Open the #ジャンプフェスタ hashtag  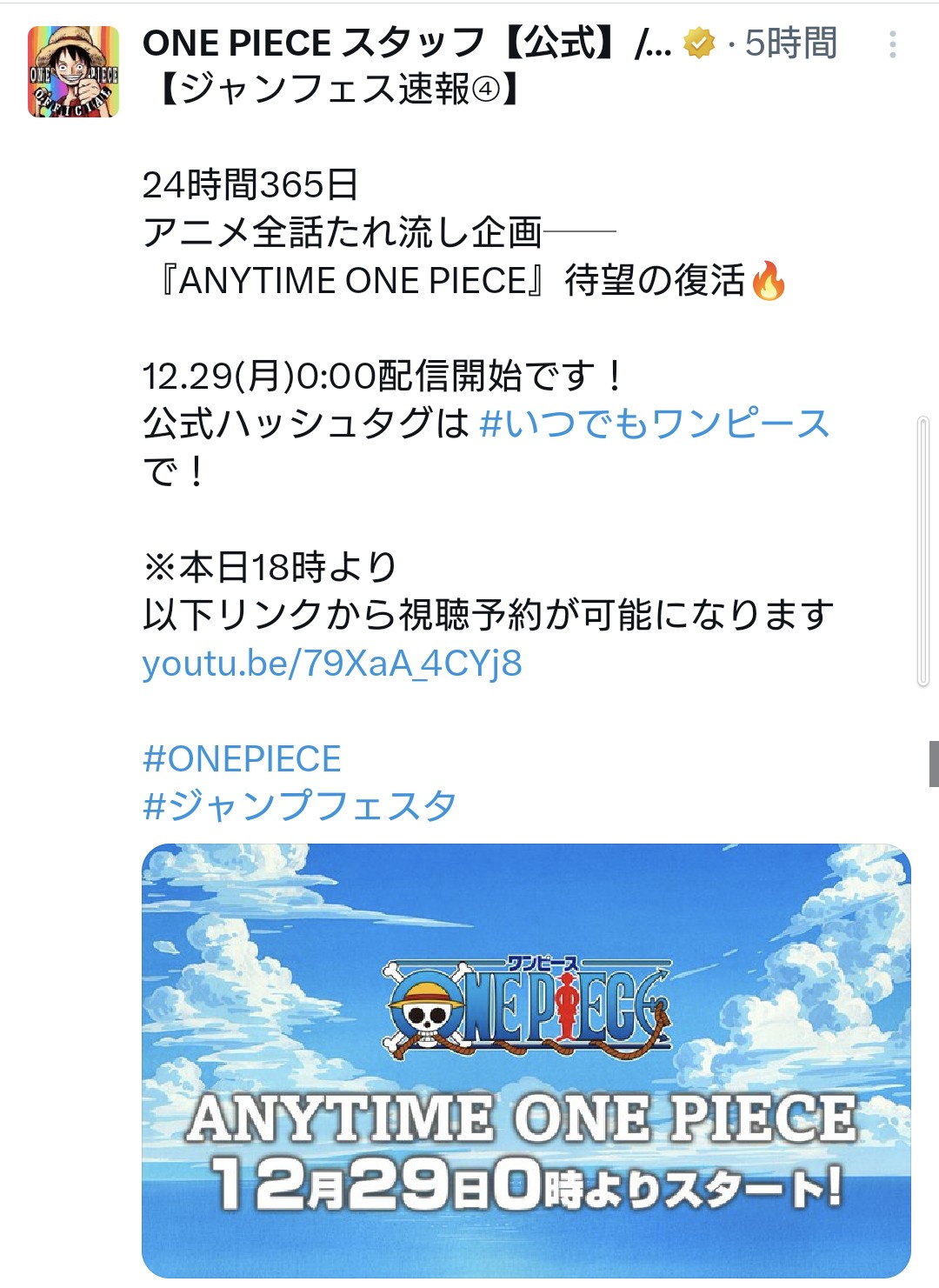click(299, 806)
